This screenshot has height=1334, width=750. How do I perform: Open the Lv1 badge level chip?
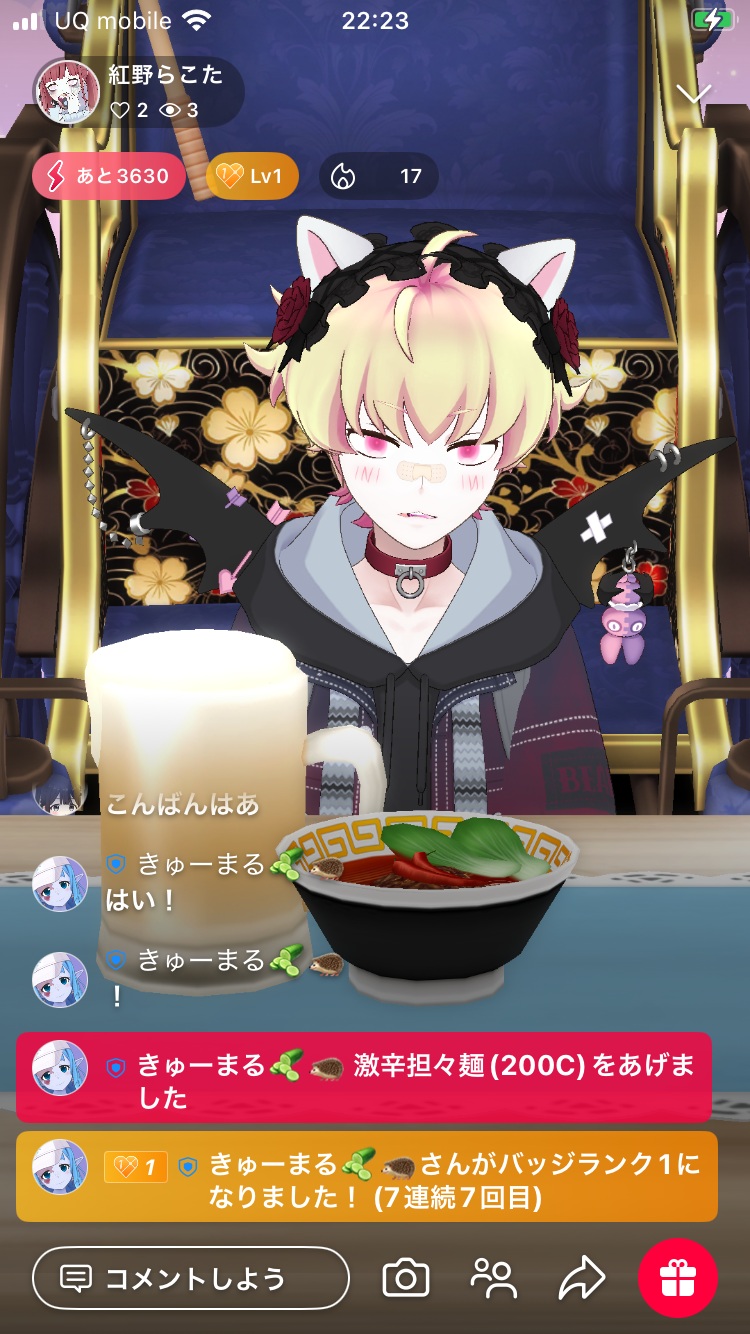[252, 176]
